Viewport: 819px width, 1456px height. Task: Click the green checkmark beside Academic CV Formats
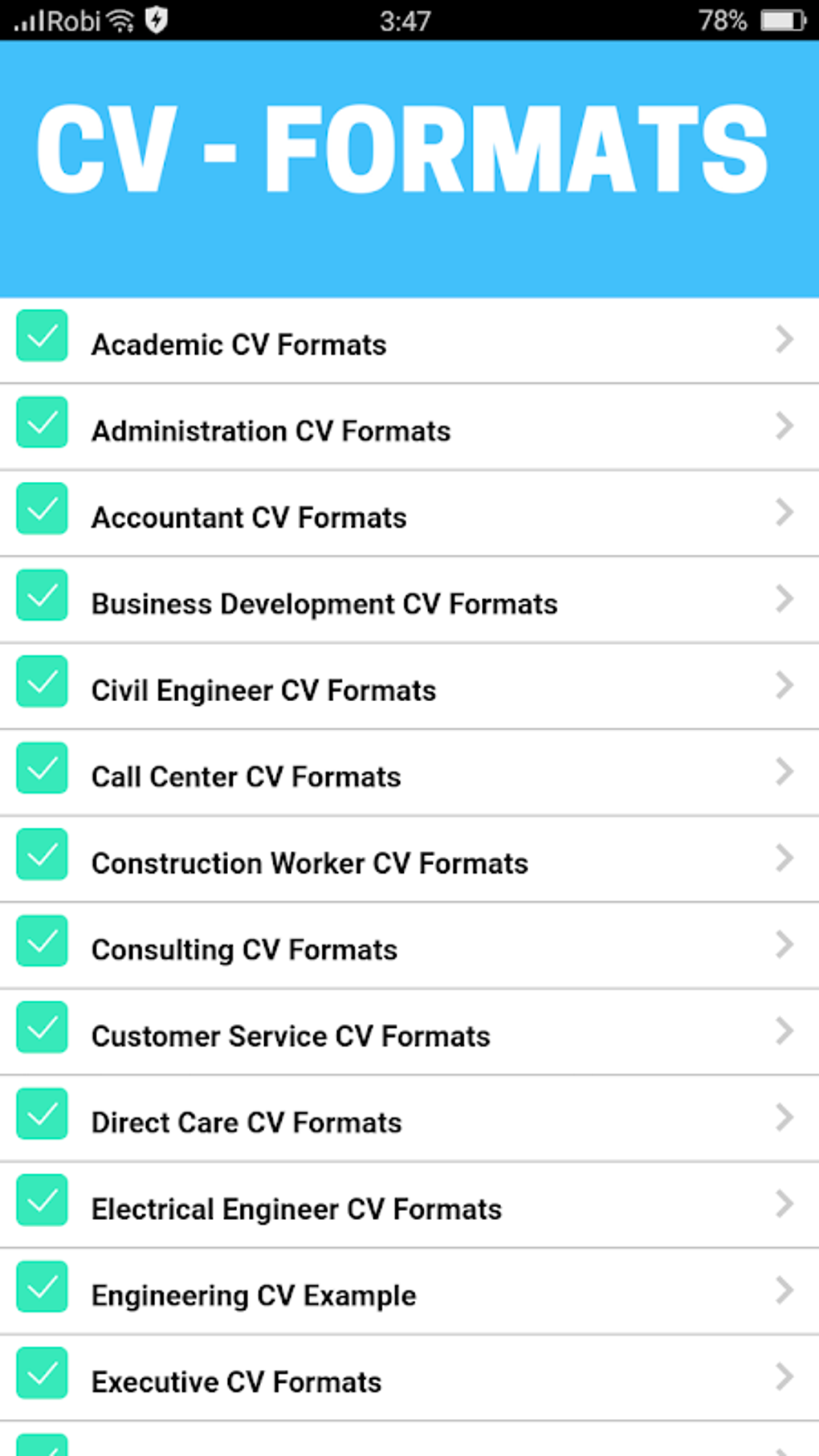click(41, 336)
